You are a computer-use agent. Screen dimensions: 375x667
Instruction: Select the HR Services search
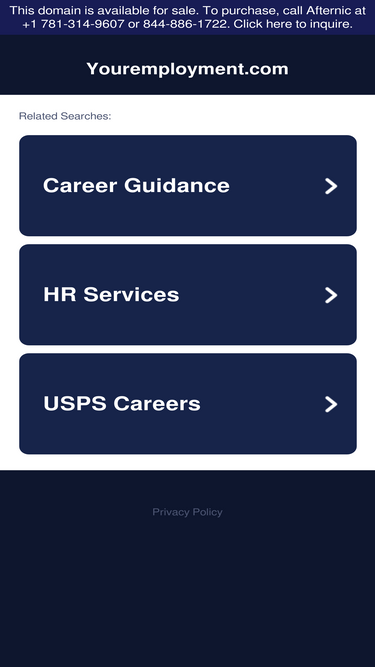point(188,294)
